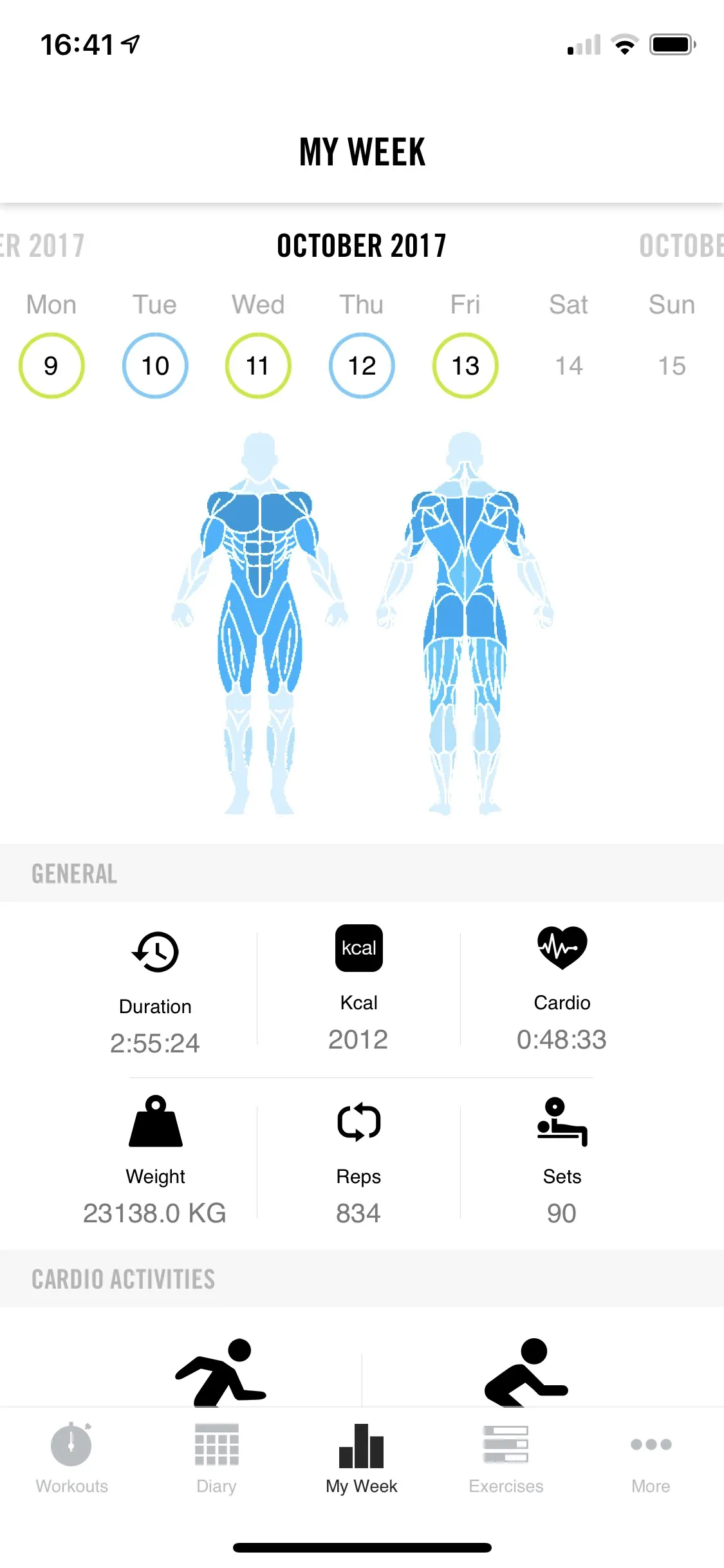Select Sunday the 15th
The height and width of the screenshot is (1568, 724).
point(672,366)
